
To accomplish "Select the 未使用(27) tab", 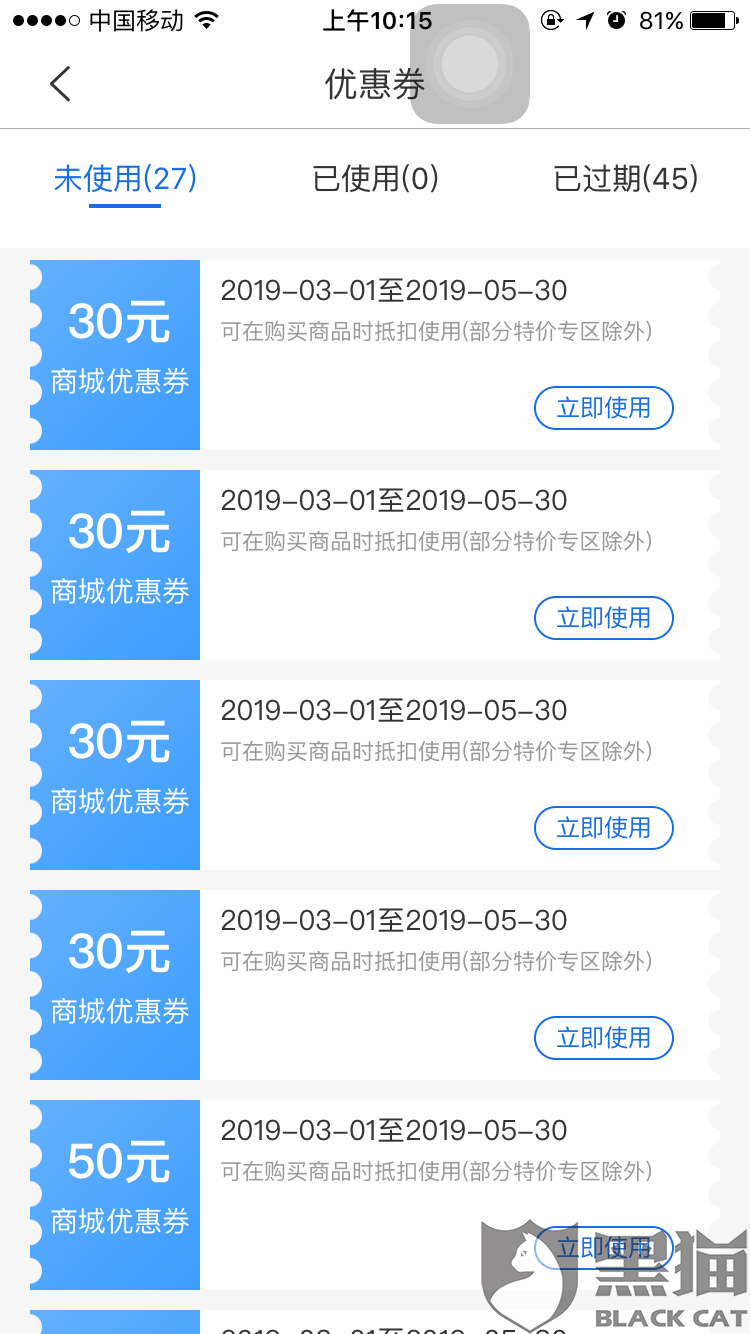I will [x=125, y=179].
